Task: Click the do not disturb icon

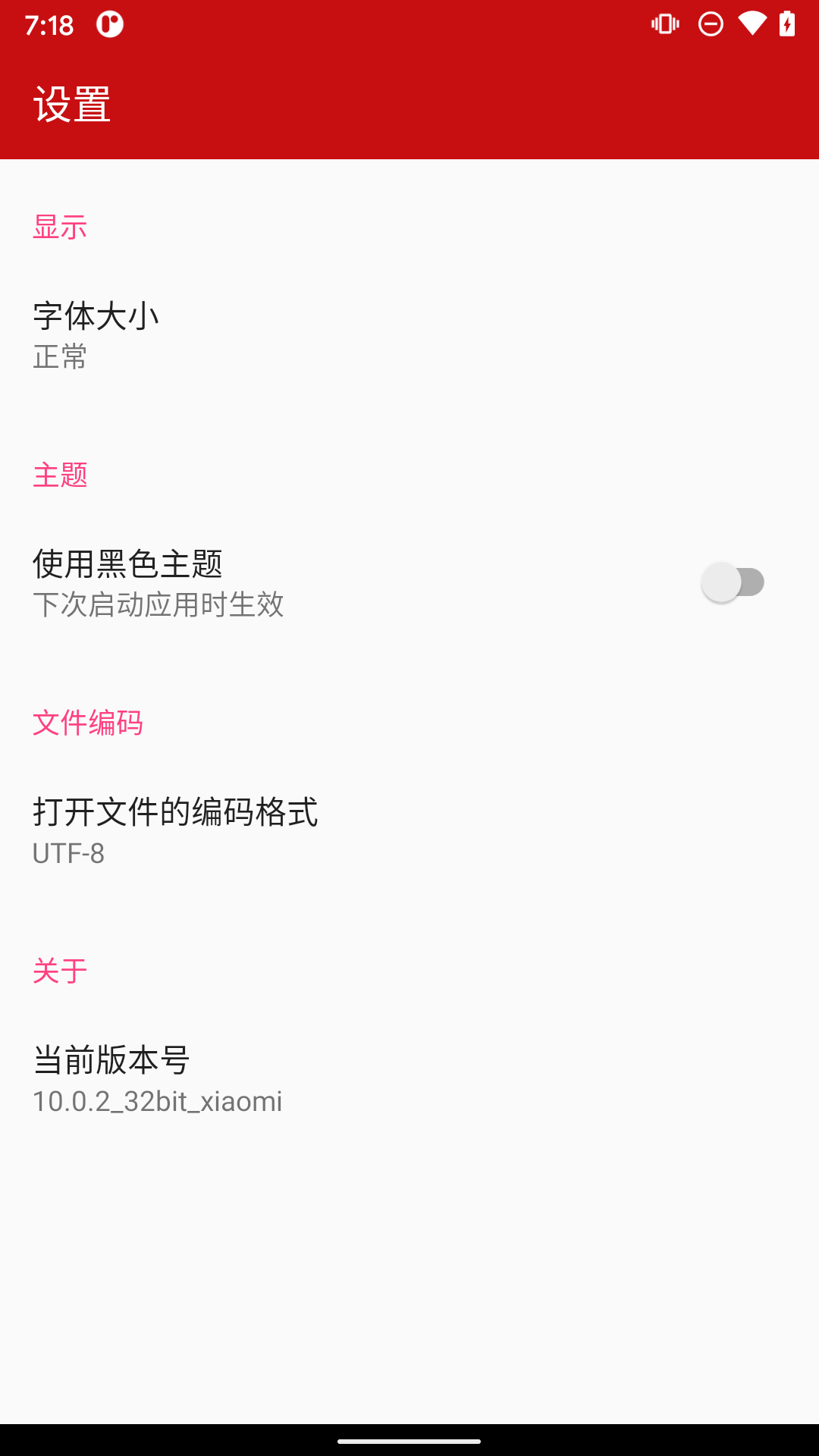Action: (x=711, y=25)
